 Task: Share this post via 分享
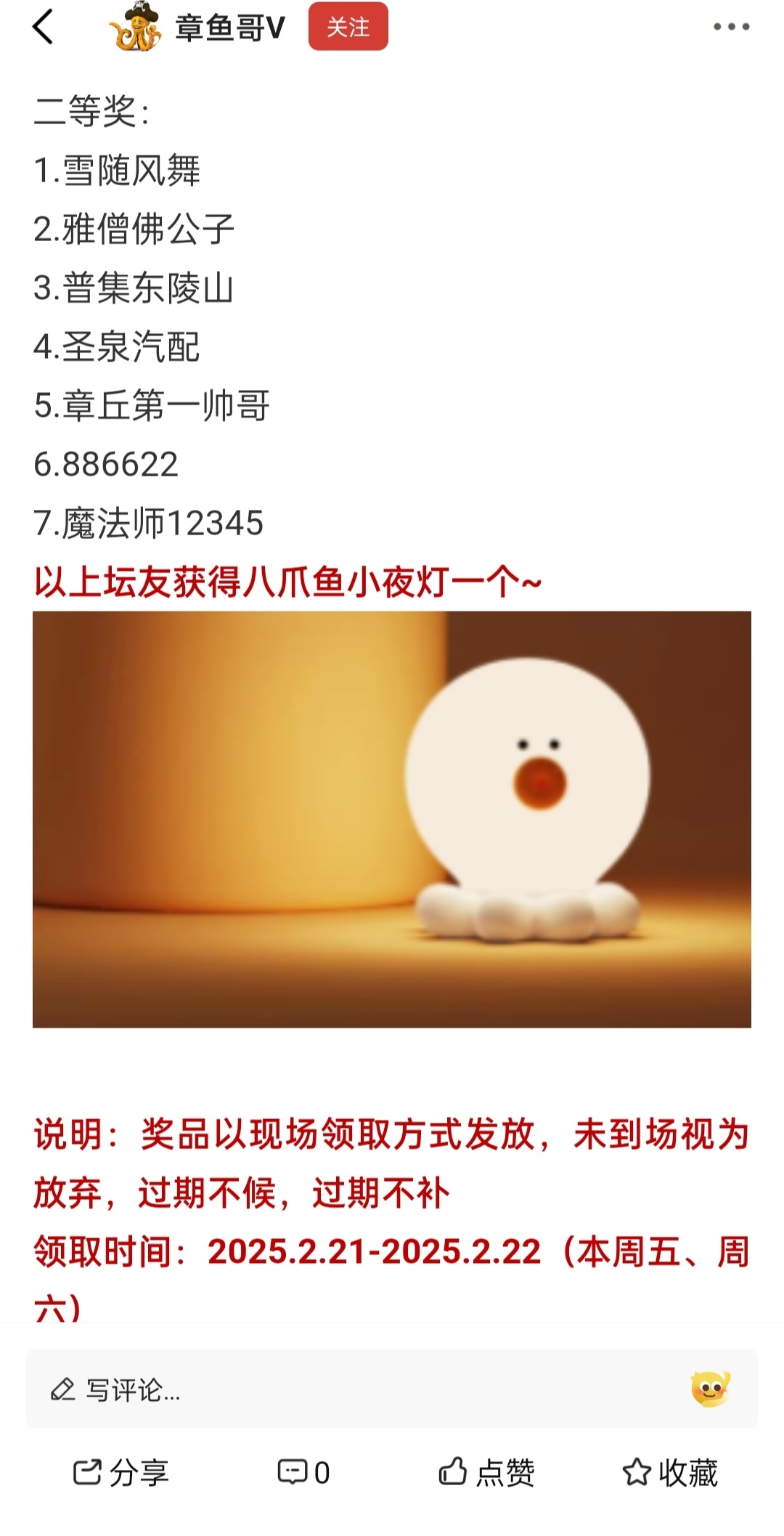coord(121,1473)
